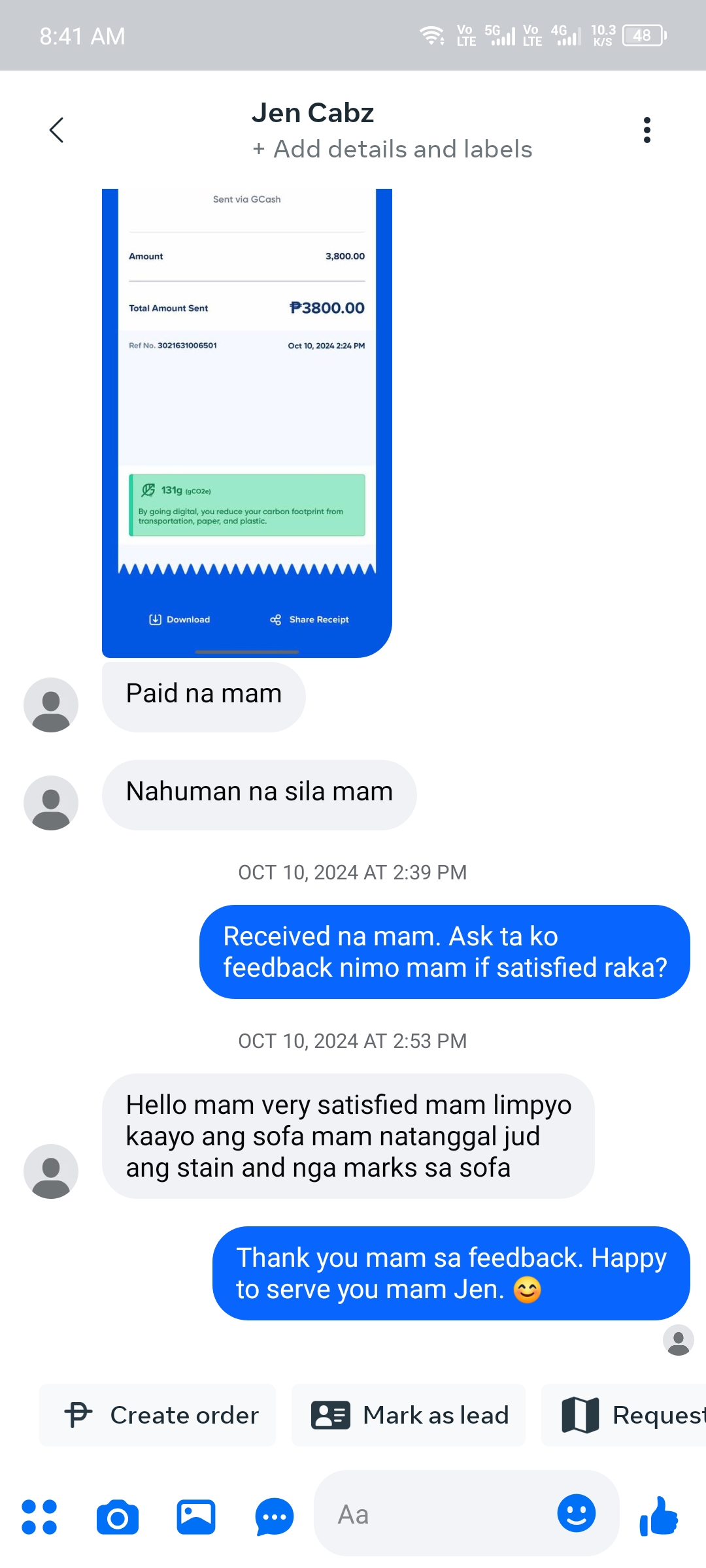Mark as lead
The height and width of the screenshot is (1568, 706).
coord(409,1415)
